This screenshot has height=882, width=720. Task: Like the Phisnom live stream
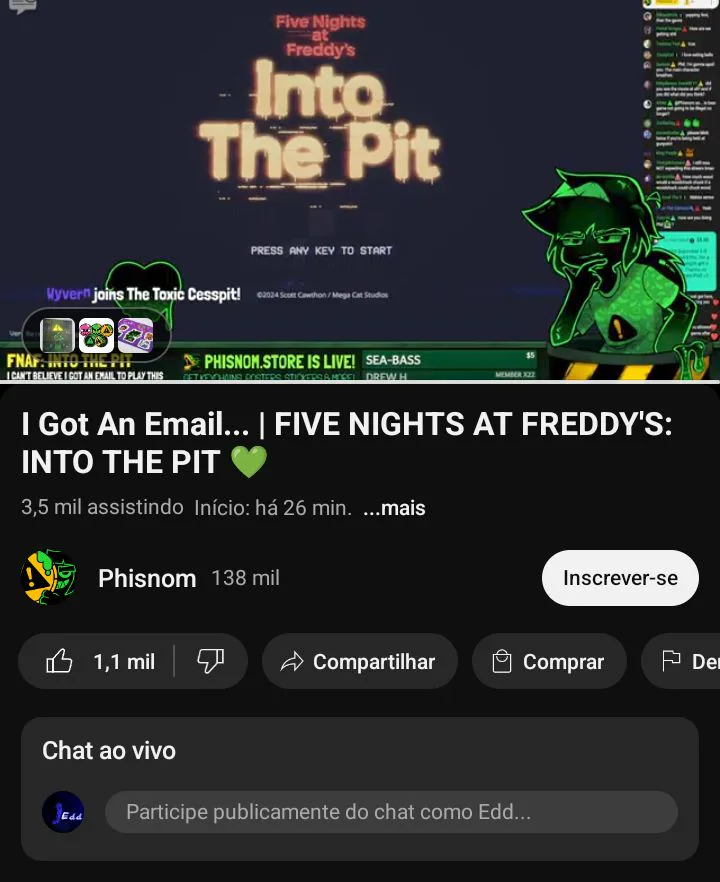(x=100, y=662)
